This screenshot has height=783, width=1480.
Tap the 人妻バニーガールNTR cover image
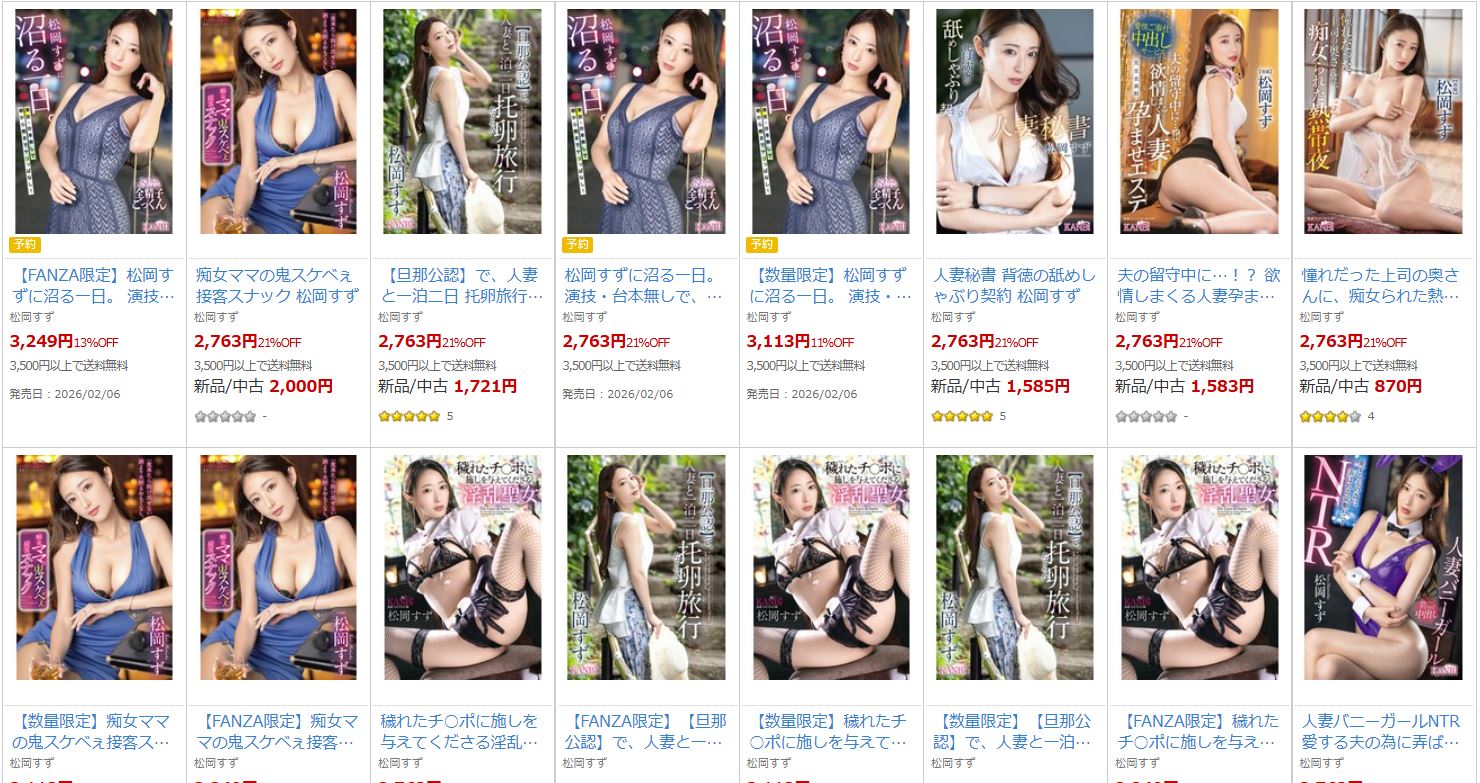pyautogui.click(x=1382, y=567)
